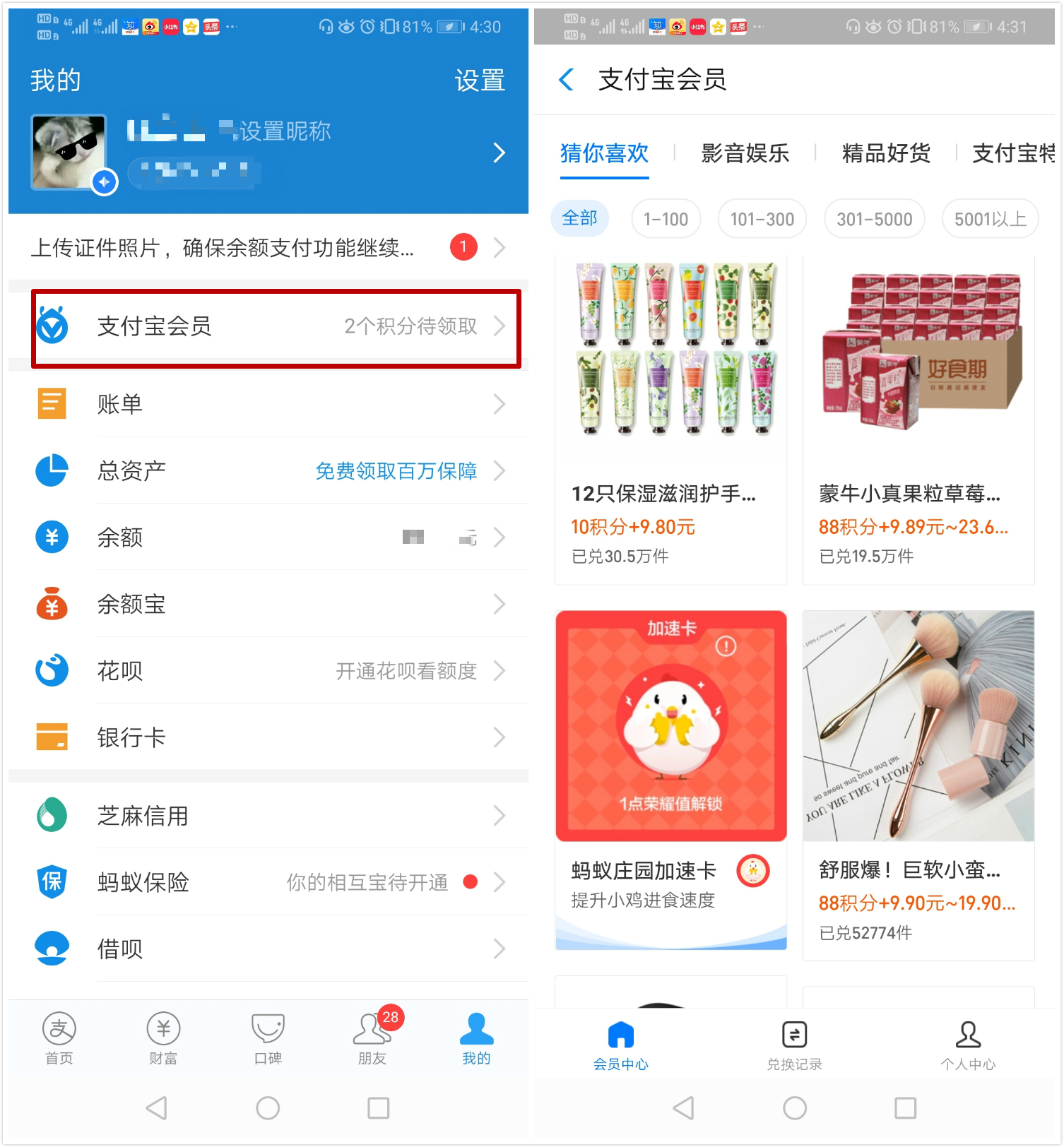Open the 银行卡 row
This screenshot has width=1064, height=1147.
tap(268, 738)
